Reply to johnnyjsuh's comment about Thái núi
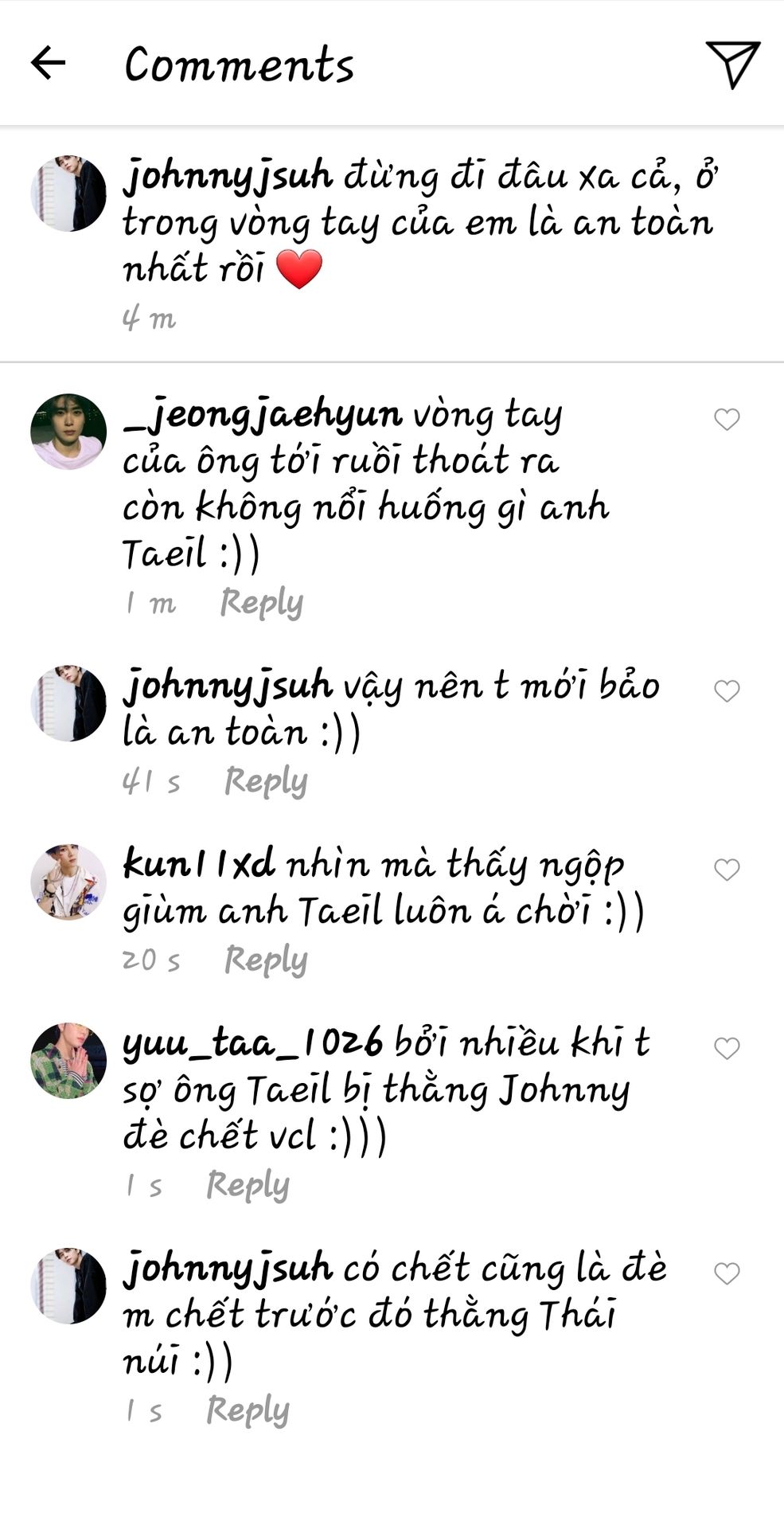Screen dimensions: 784x1529 pos(248,1410)
